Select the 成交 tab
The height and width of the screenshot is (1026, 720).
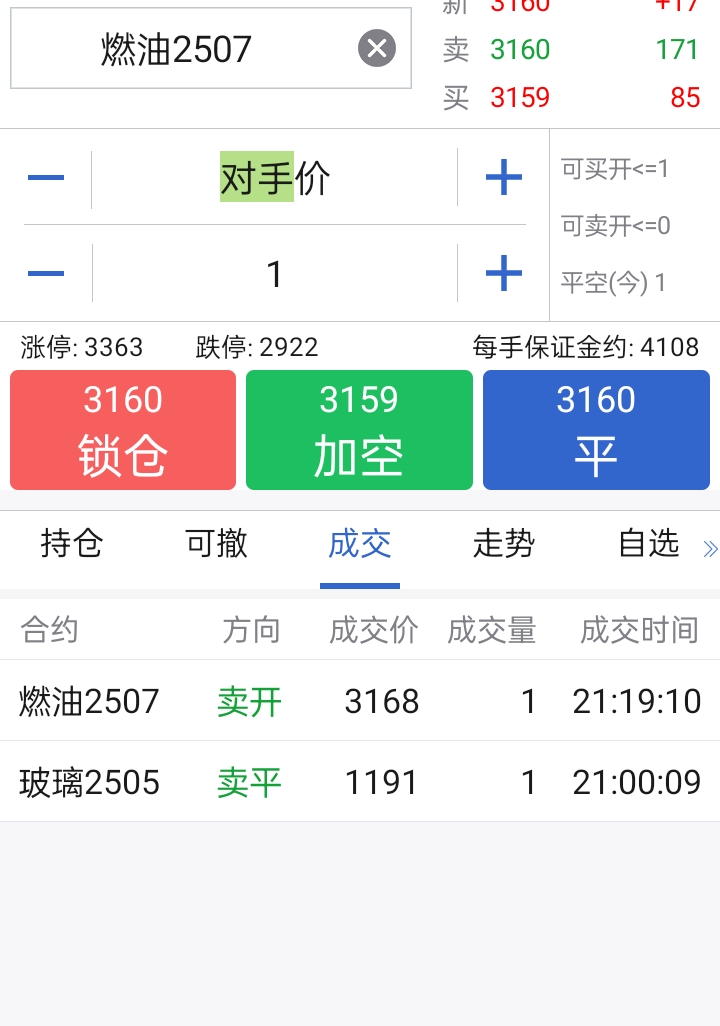click(360, 544)
